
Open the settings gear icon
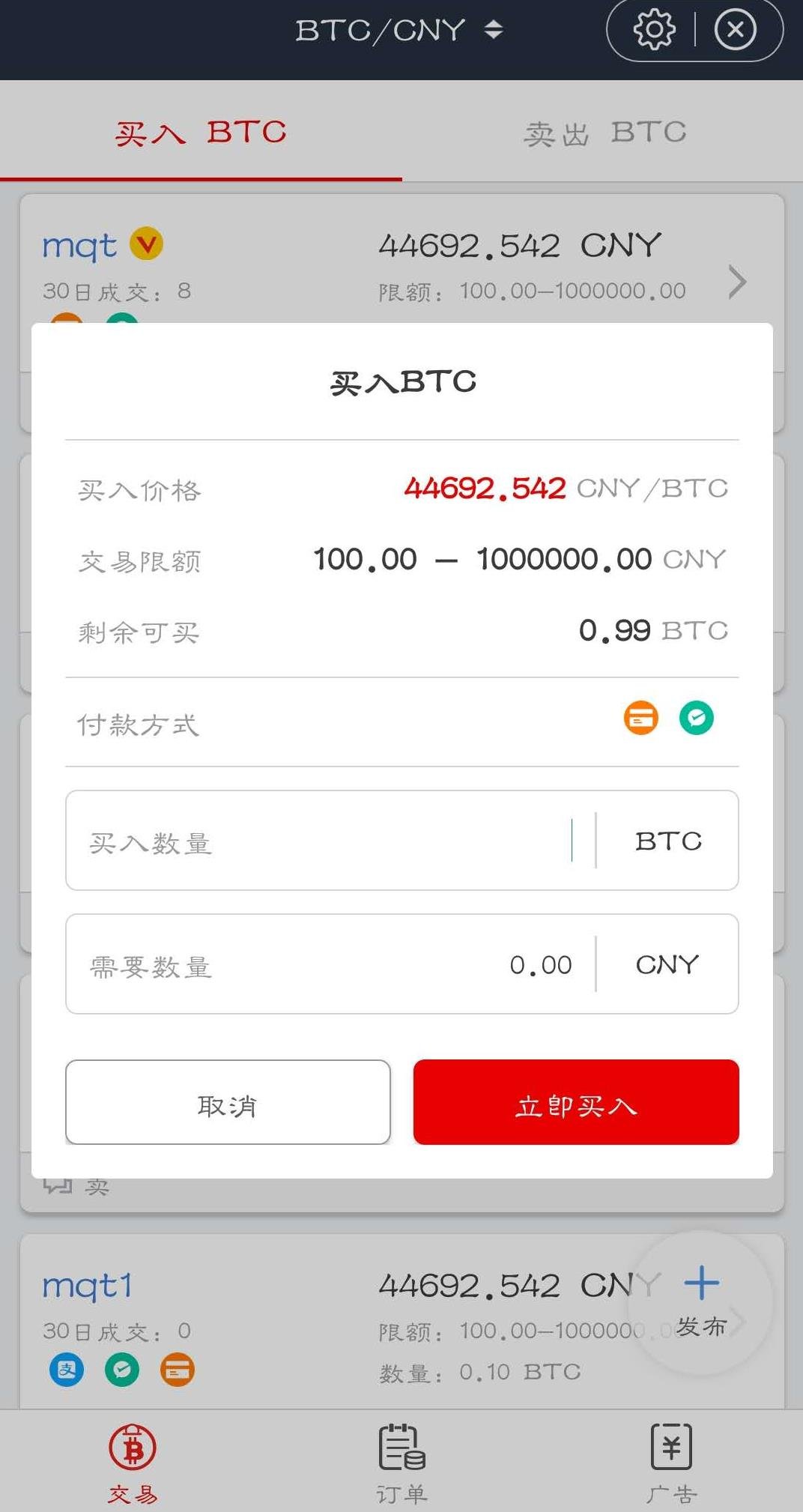pyautogui.click(x=654, y=30)
